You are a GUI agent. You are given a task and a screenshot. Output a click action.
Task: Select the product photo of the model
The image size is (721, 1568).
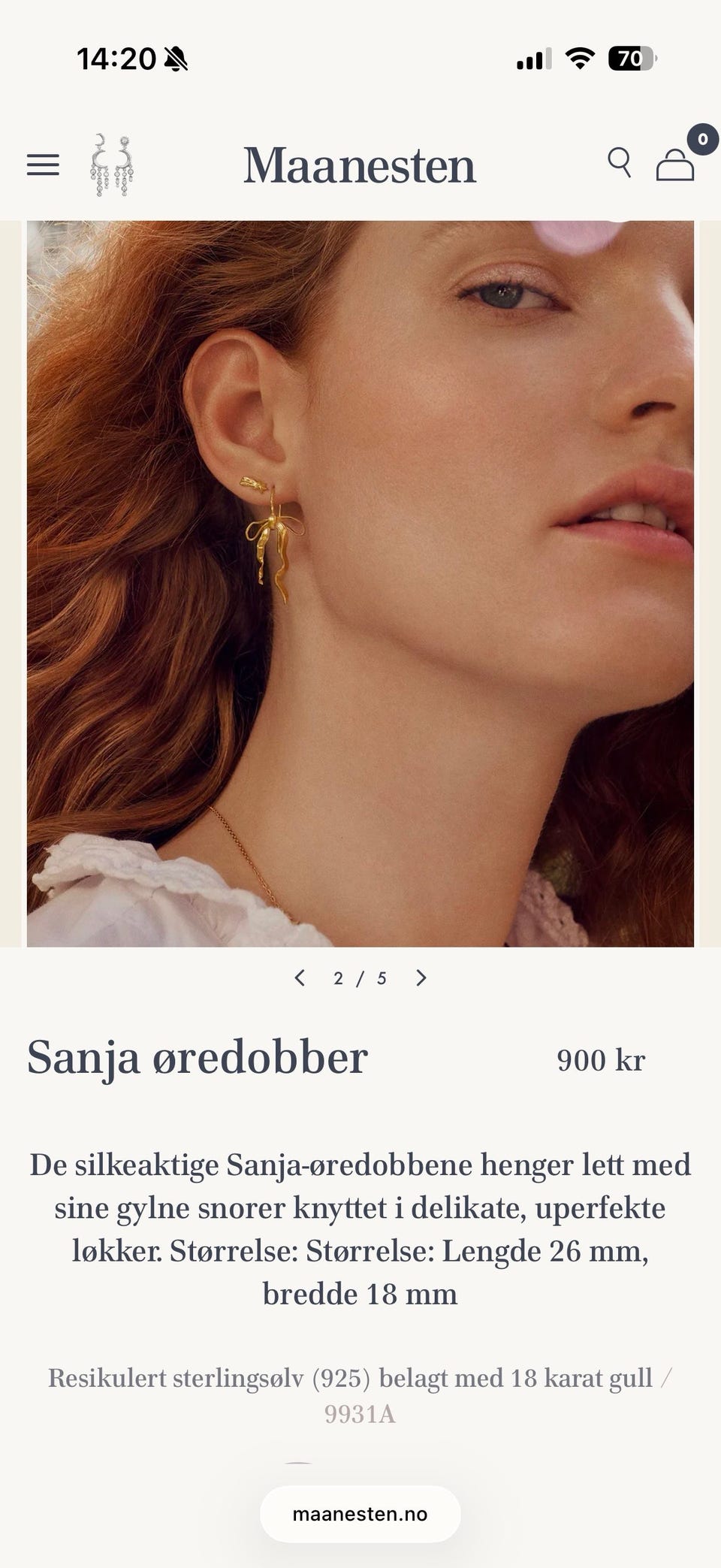360,579
